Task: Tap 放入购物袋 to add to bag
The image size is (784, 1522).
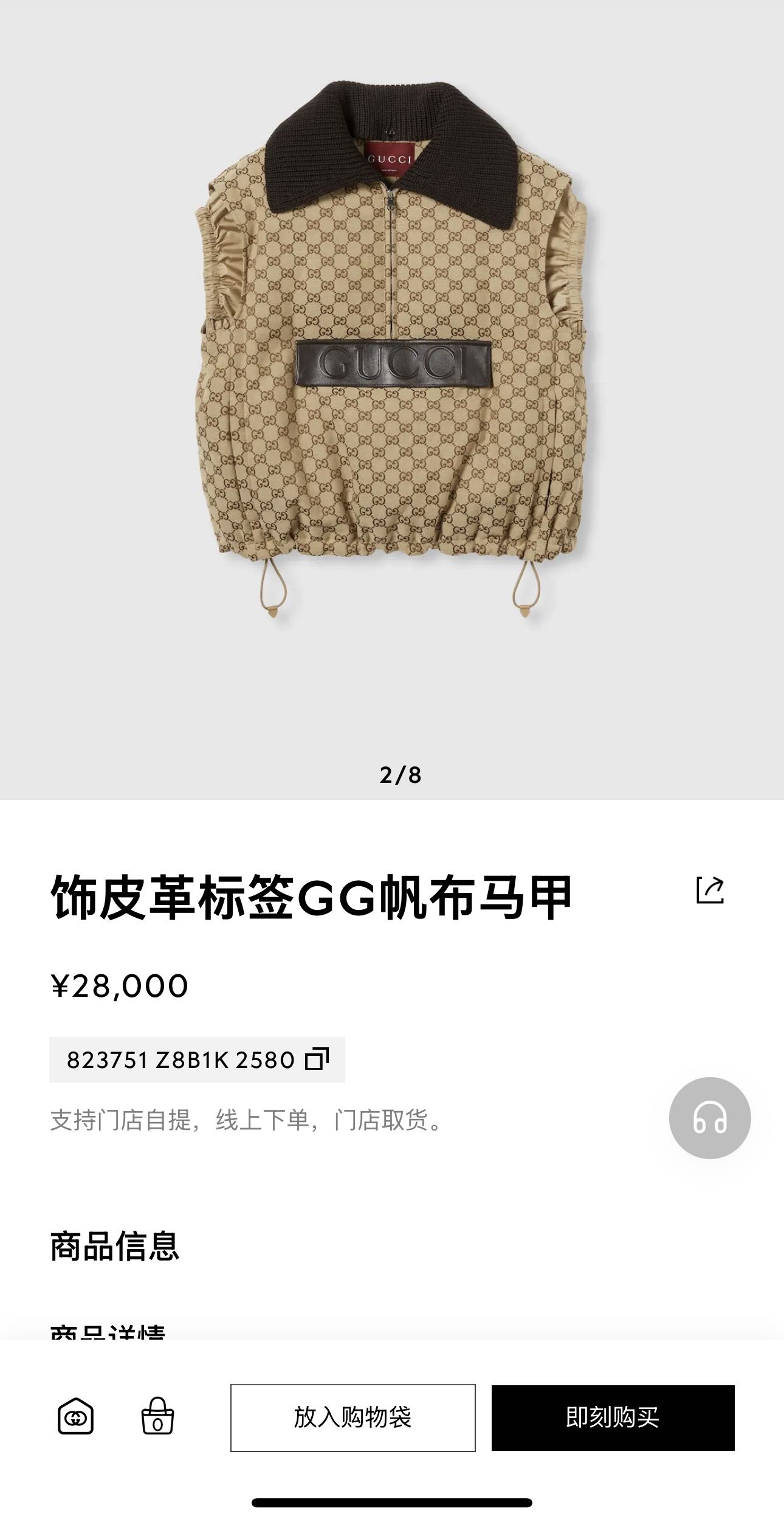Action: coord(353,1418)
